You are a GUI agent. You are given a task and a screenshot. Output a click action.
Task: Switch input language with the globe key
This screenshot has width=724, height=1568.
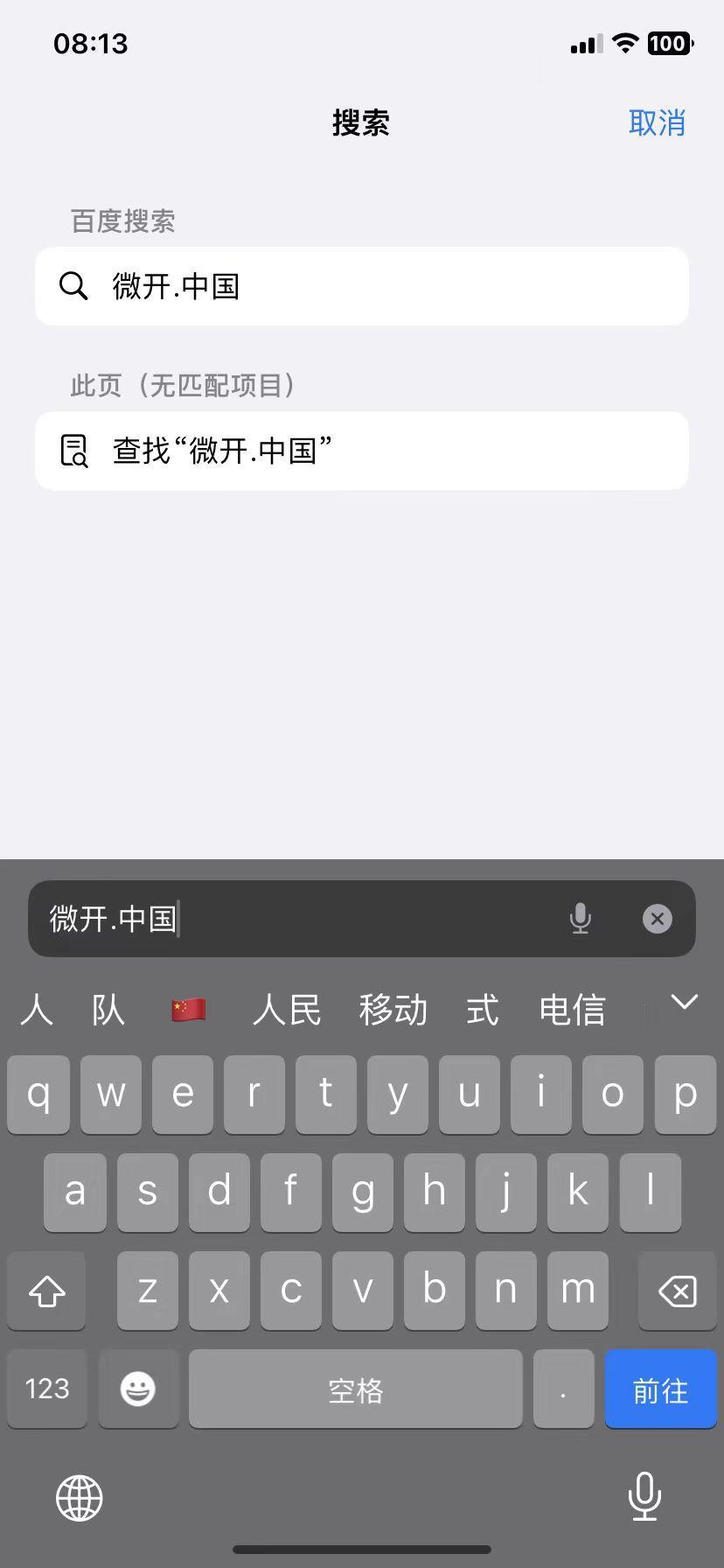coord(80,1497)
